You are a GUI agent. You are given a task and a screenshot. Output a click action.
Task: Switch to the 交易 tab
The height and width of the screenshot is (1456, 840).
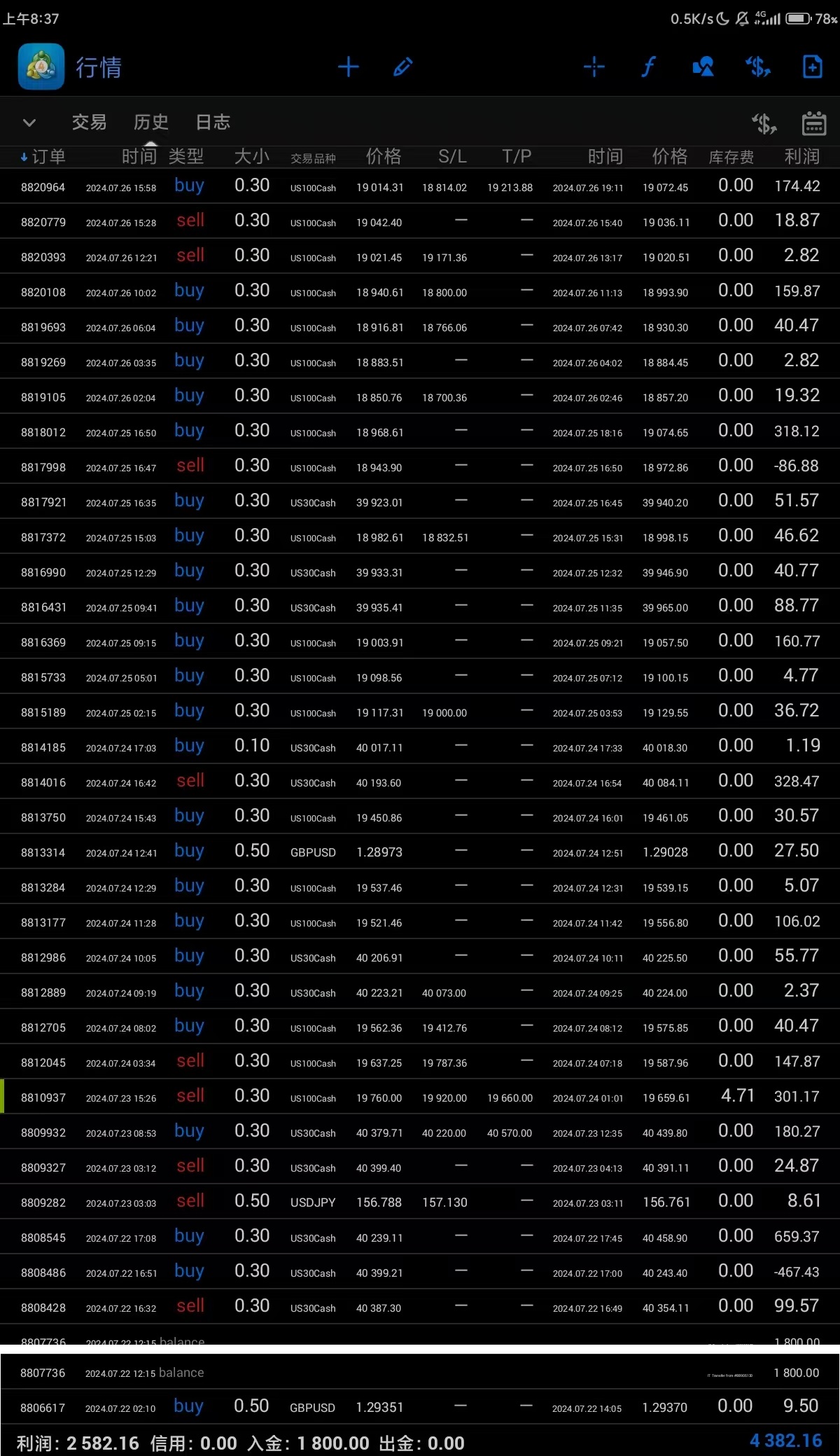[90, 123]
